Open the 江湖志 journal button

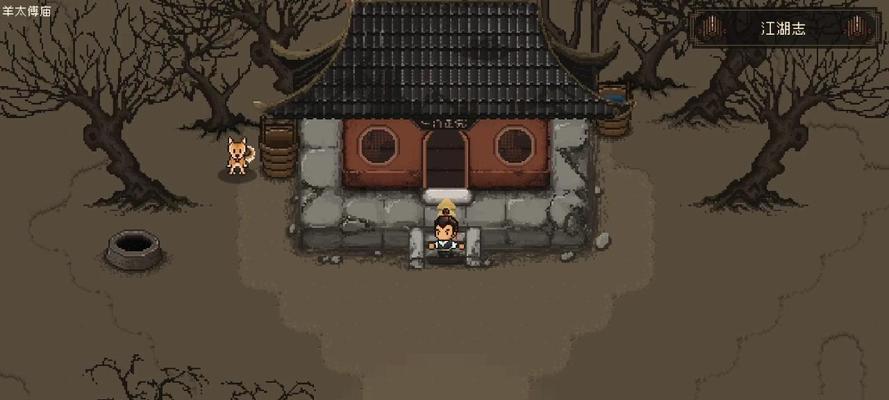[783, 28]
